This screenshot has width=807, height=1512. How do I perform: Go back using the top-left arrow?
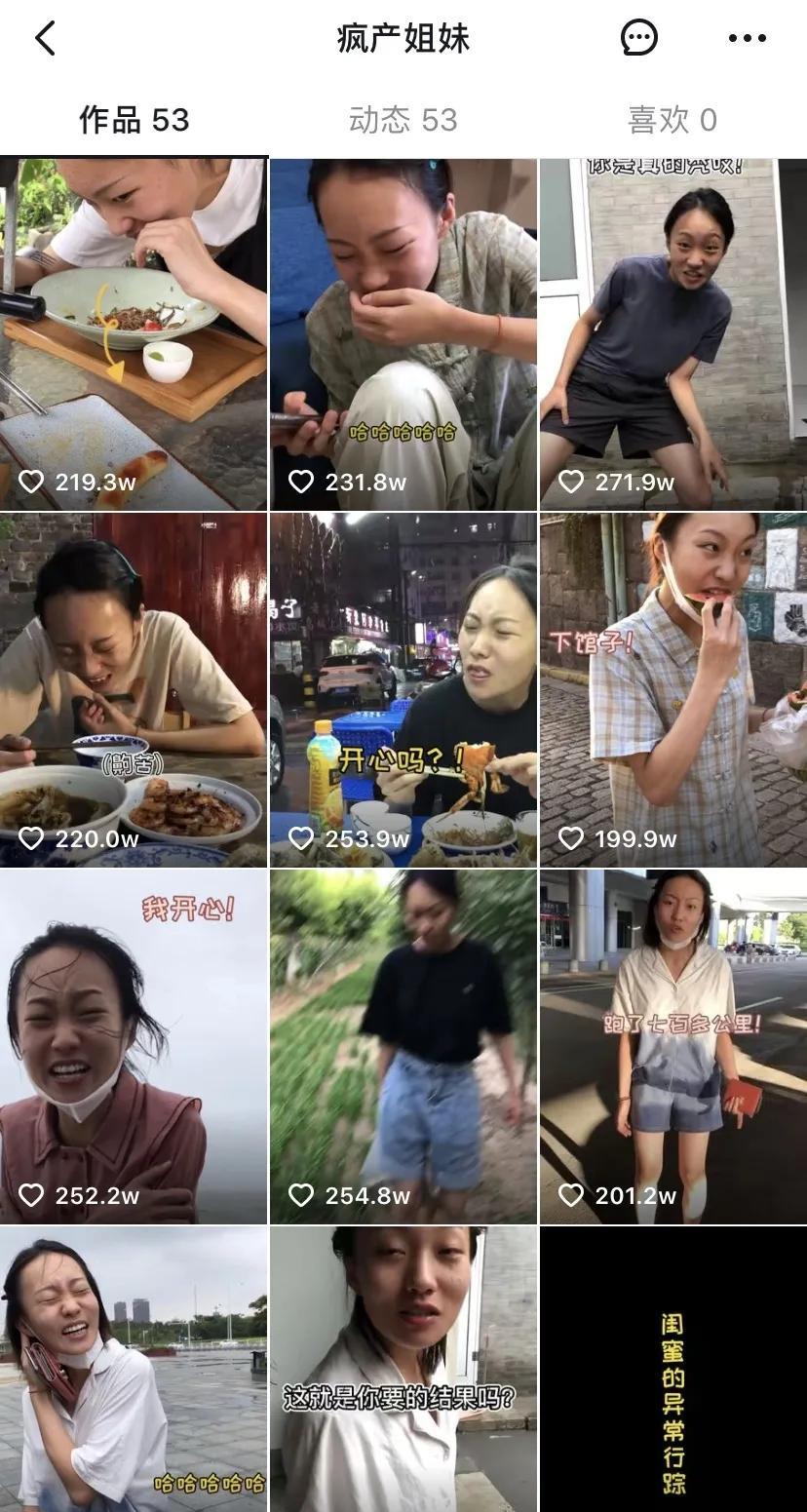(45, 39)
